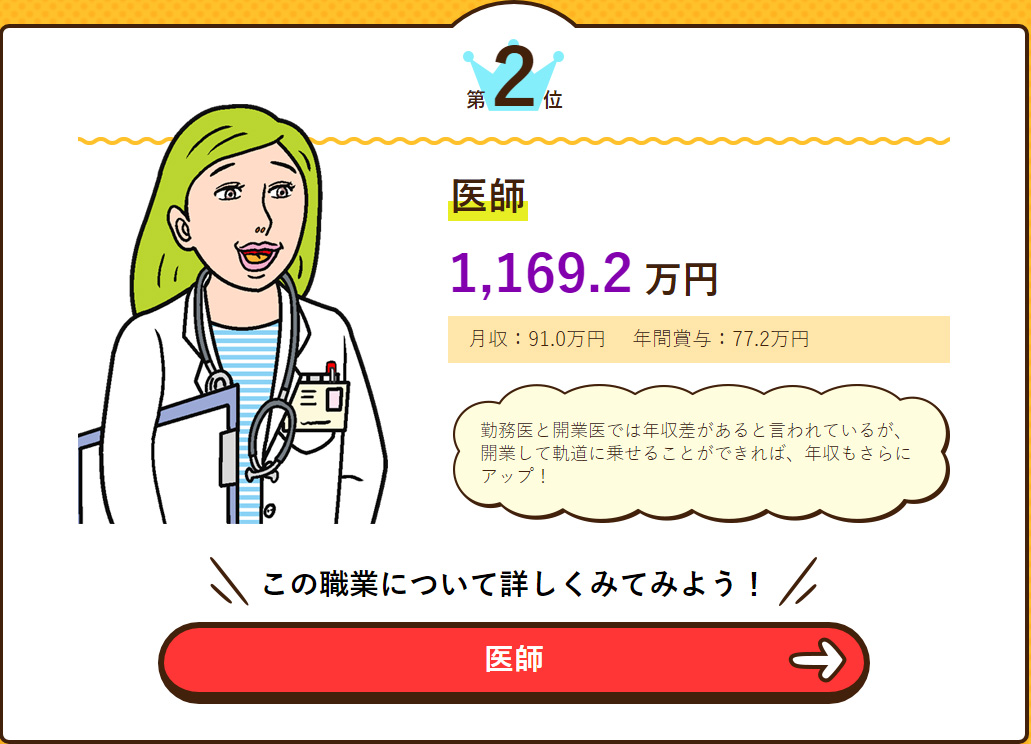Open the red 医師 details button
This screenshot has width=1031, height=744.
pyautogui.click(x=513, y=660)
